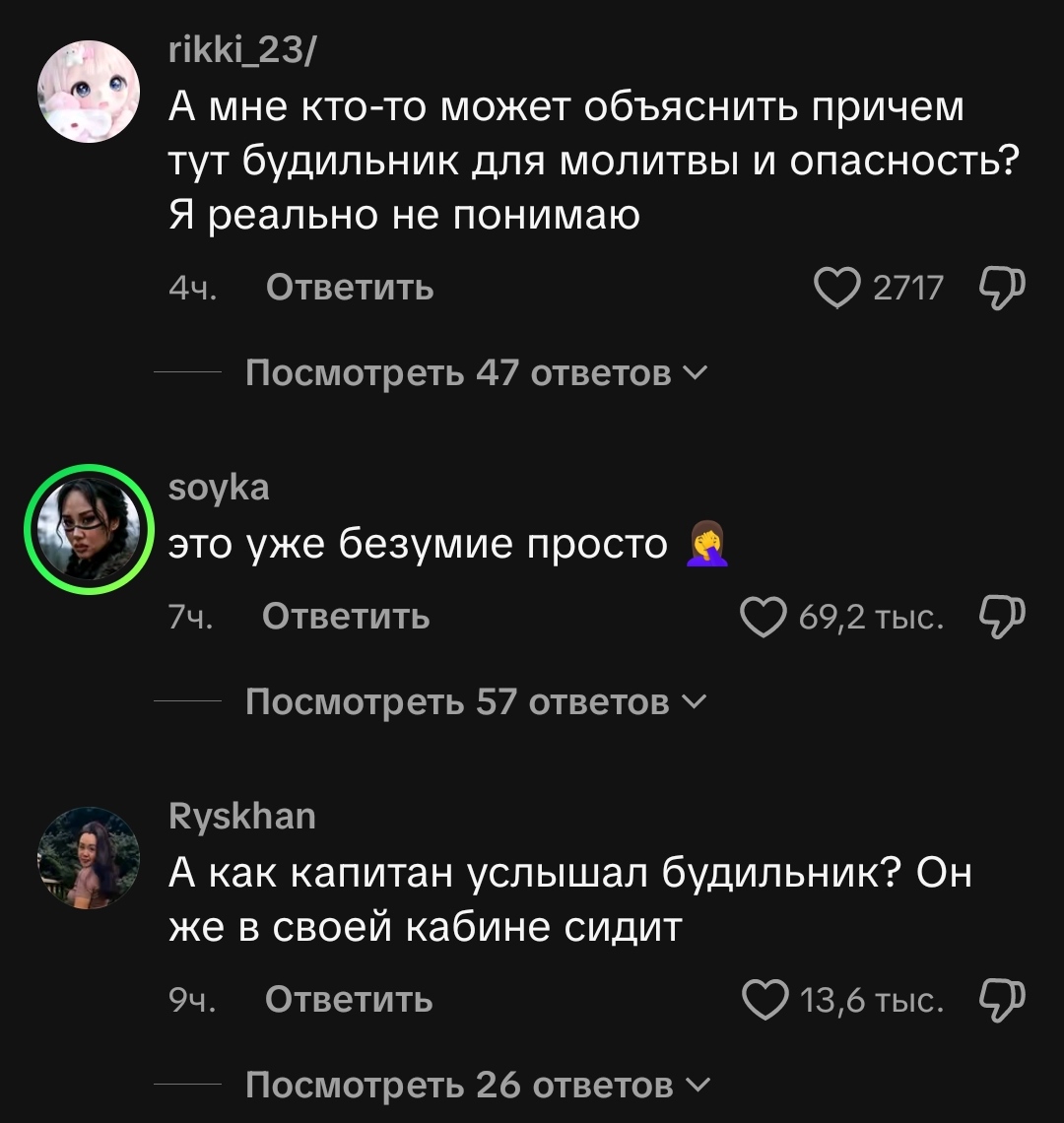Expand the 57 replies thread
Viewport: 1064px width, 1123px height.
tap(475, 701)
